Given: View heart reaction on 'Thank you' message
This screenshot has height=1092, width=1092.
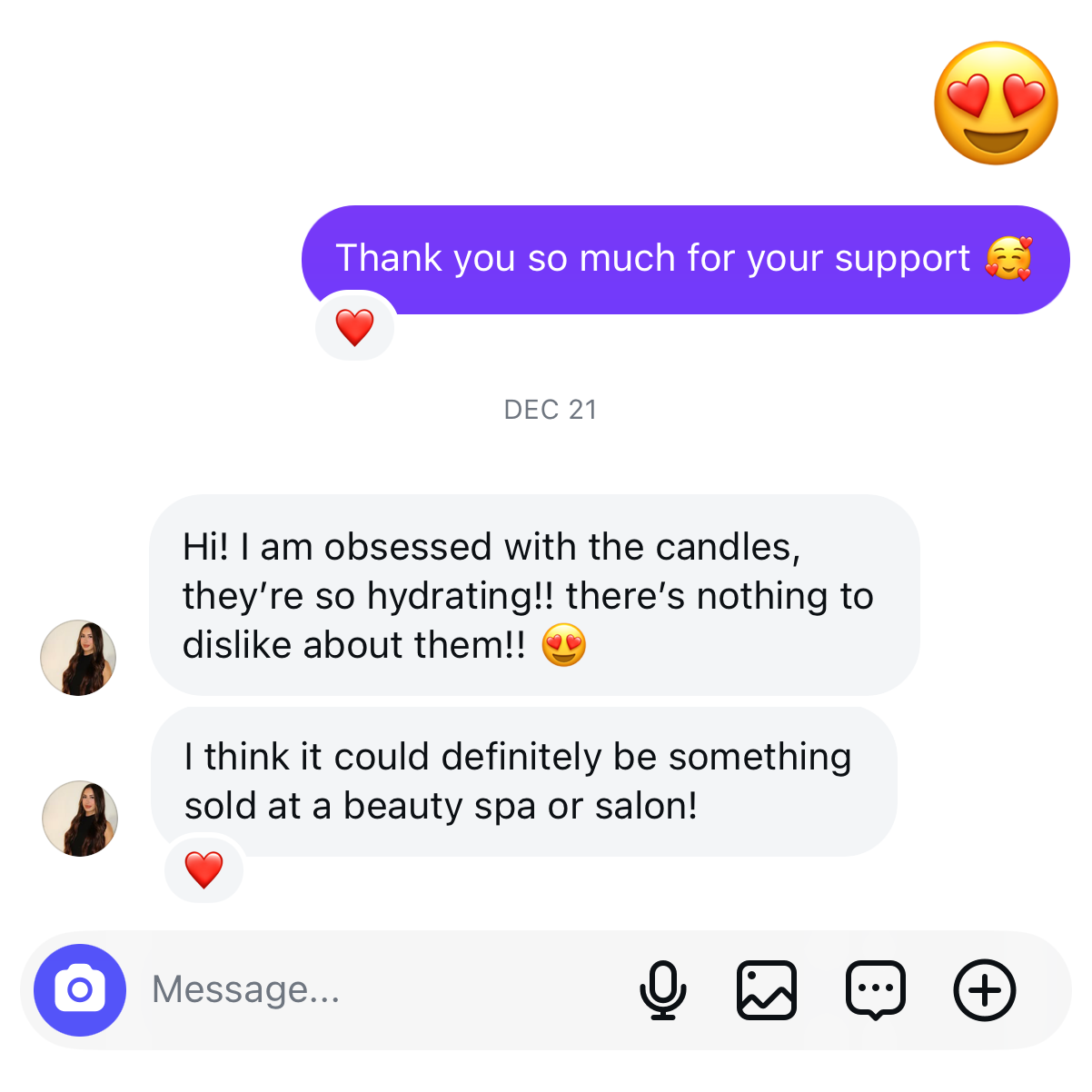Looking at the screenshot, I should pyautogui.click(x=354, y=328).
